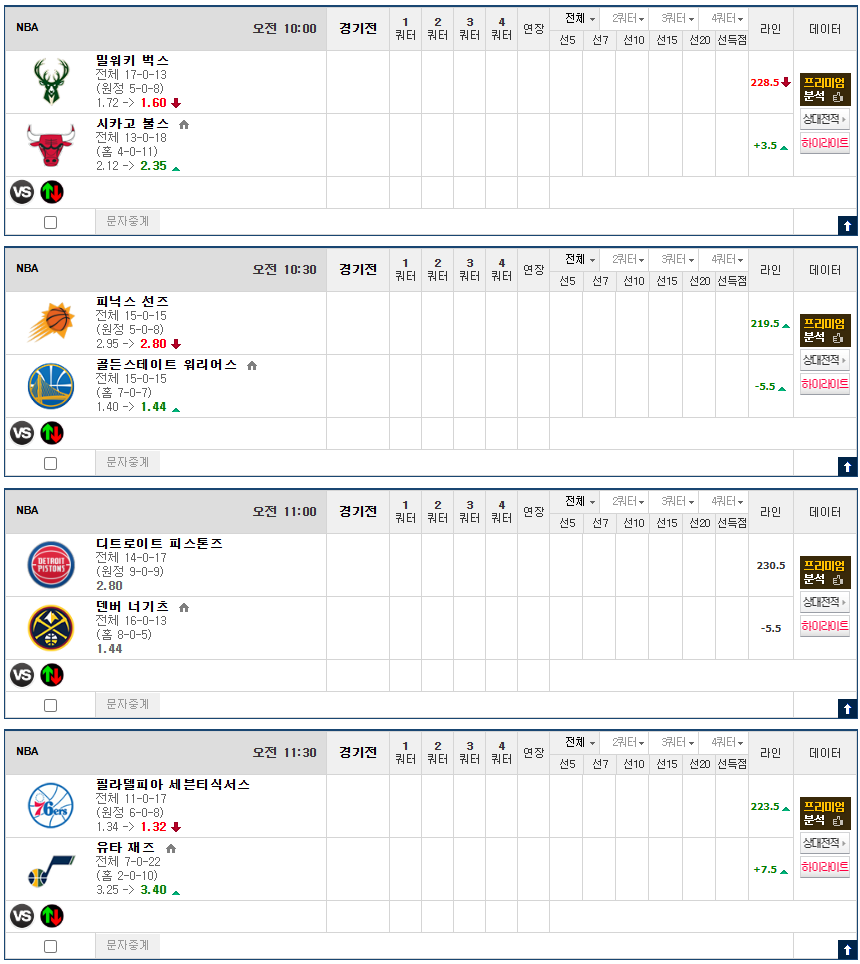Open 상대전적 for the Suns vs Warriors game

coord(825,361)
